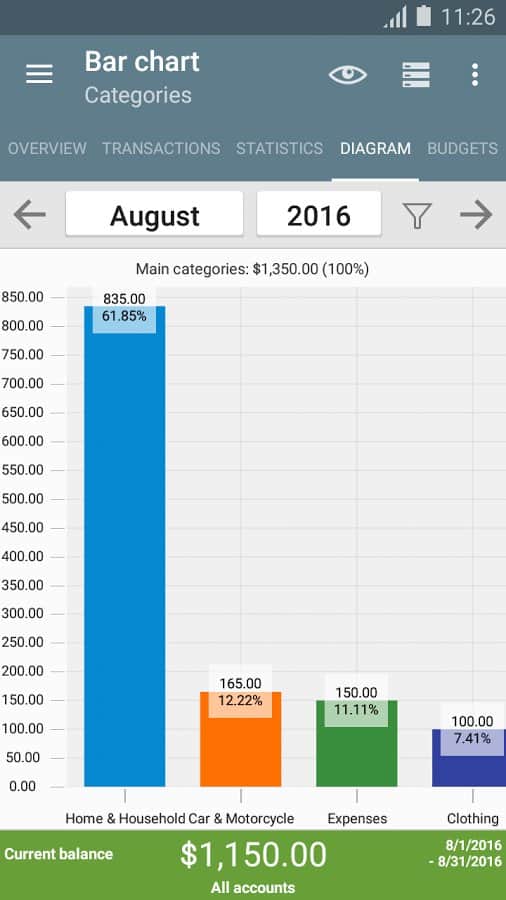Viewport: 506px width, 900px height.
Task: Go to previous month with left arrow
Action: point(29,215)
